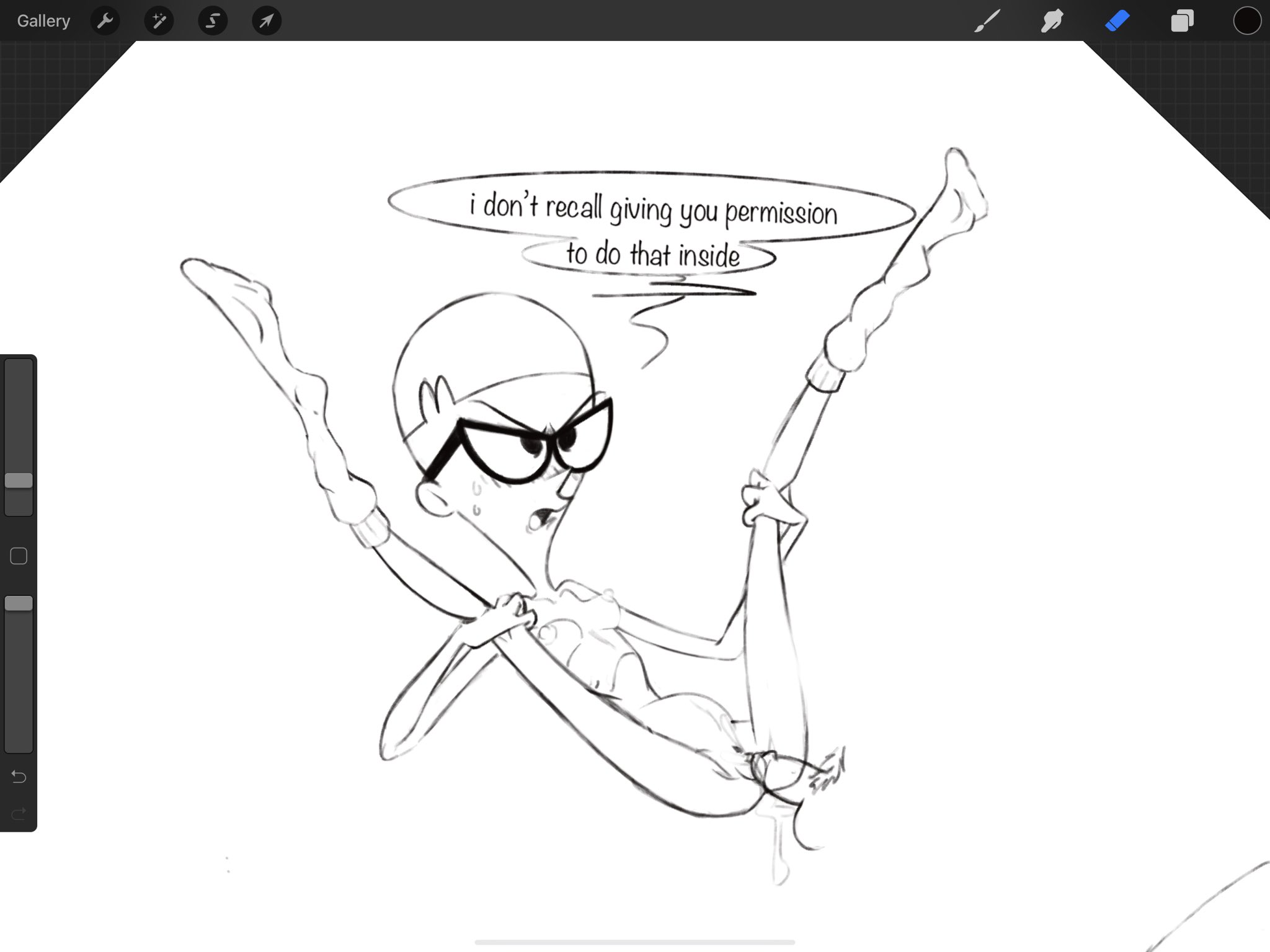Activate the Transform arrow tool
This screenshot has height=952, width=1270.
point(267,21)
